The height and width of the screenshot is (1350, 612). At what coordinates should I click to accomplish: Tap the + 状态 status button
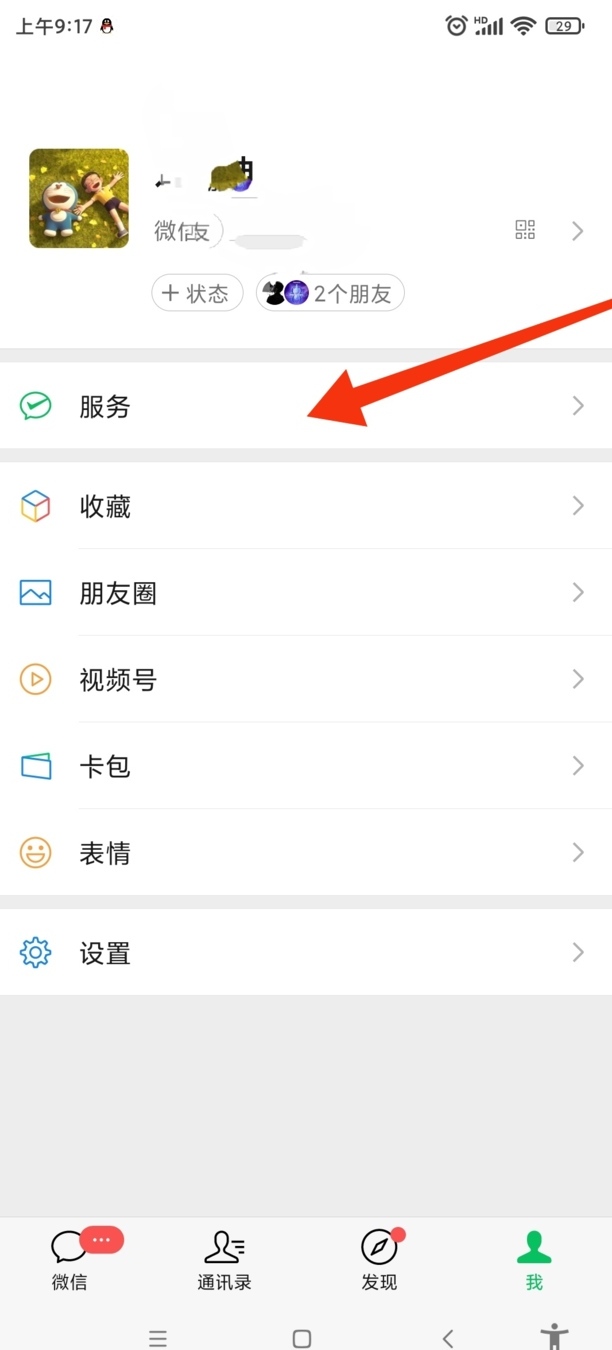point(197,293)
